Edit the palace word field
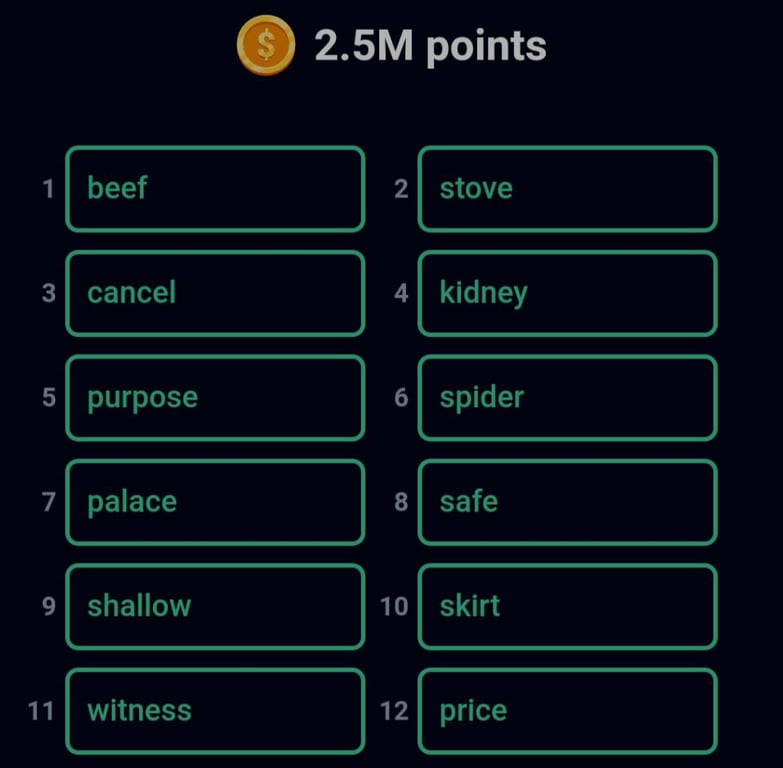783x768 pixels. (215, 502)
